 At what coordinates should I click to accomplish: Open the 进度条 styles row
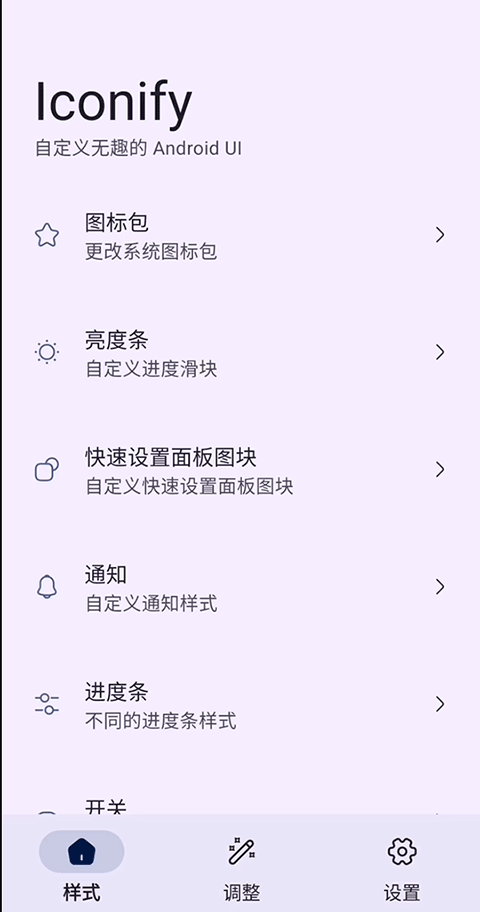(x=240, y=704)
